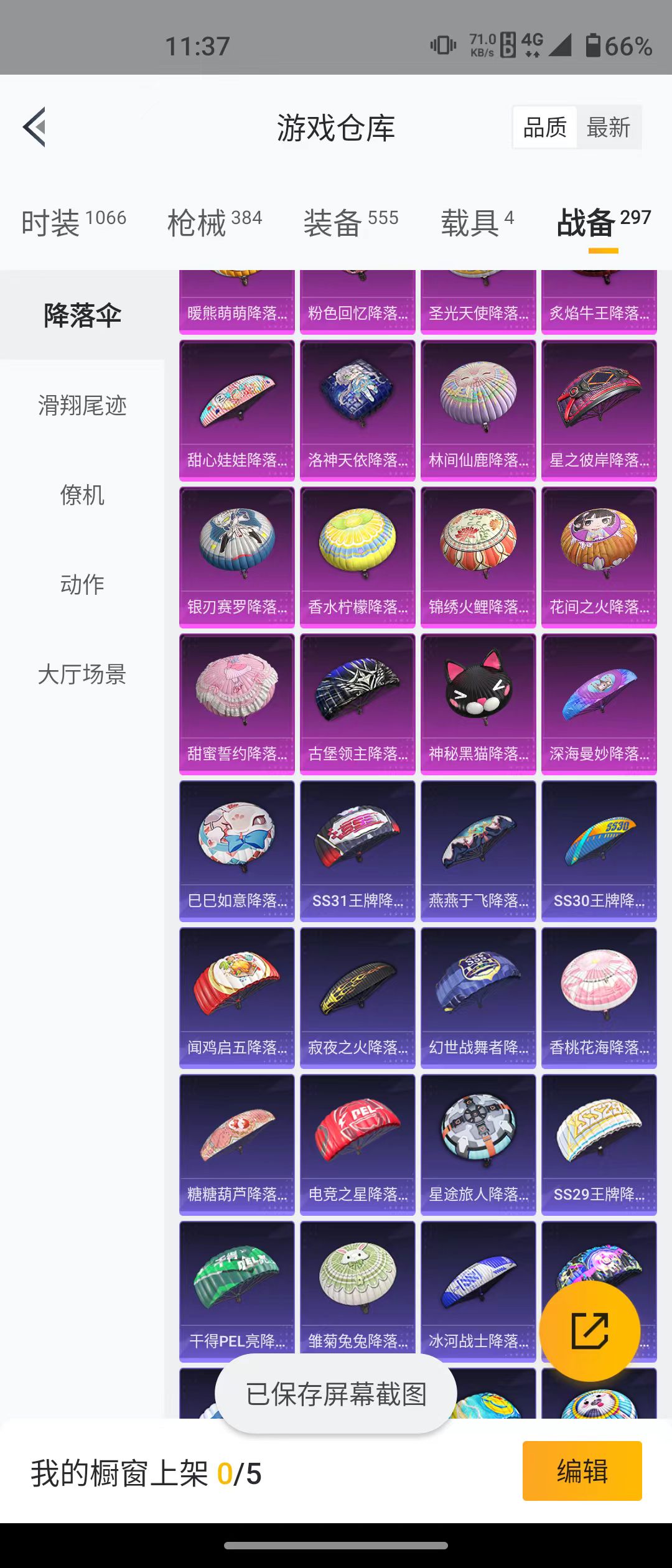The height and width of the screenshot is (1568, 672).
Task: Open the 动作 category
Action: (82, 585)
